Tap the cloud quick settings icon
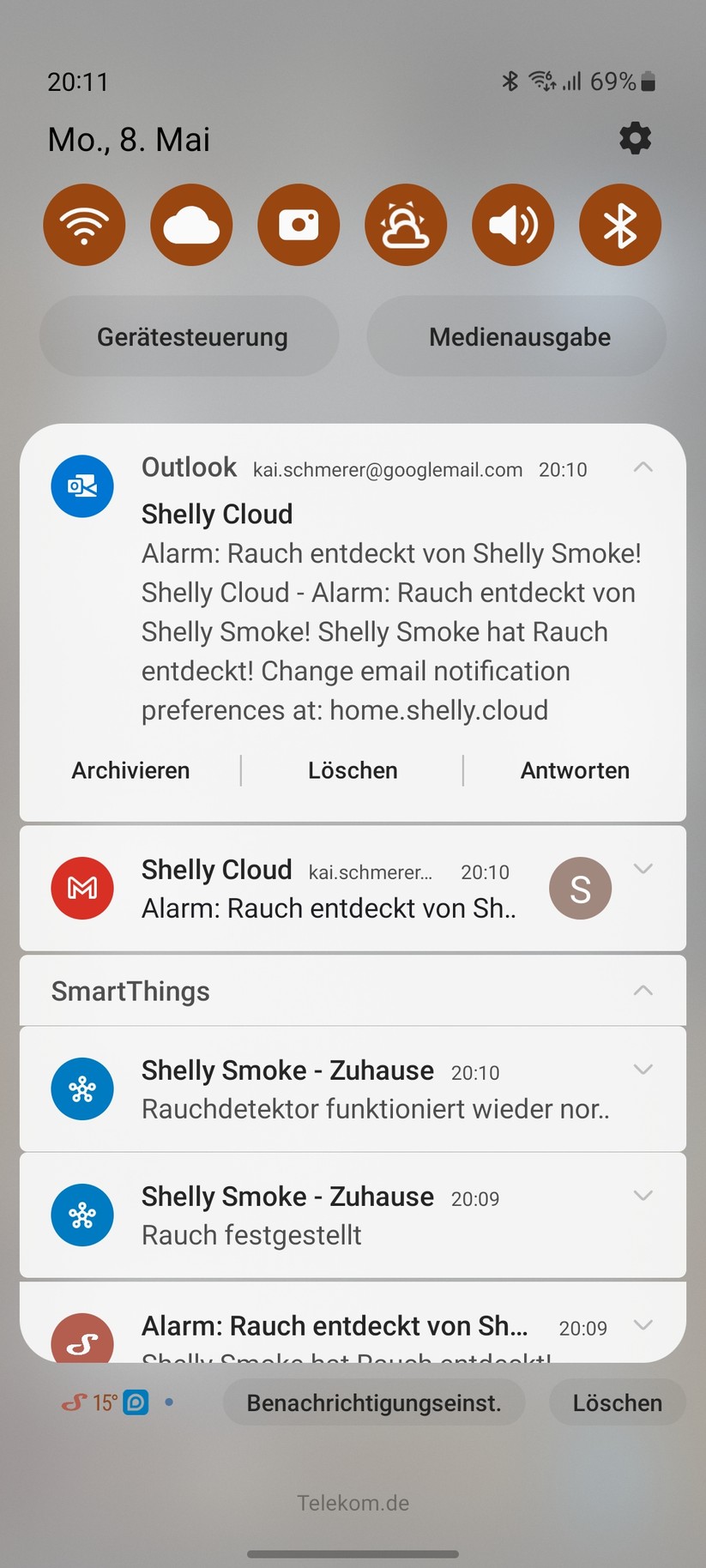 tap(191, 224)
